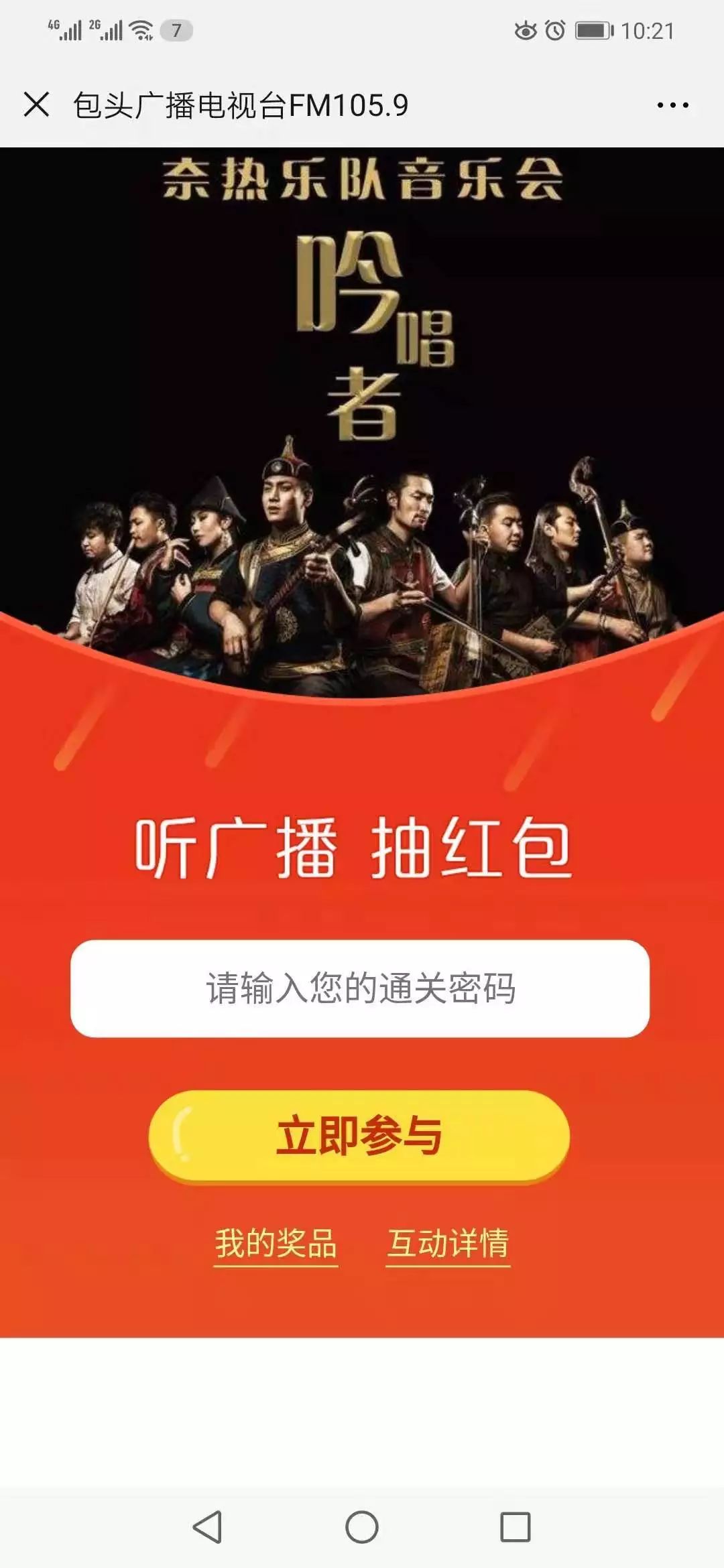View 互动详情 link
724x1568 pixels.
(448, 1244)
